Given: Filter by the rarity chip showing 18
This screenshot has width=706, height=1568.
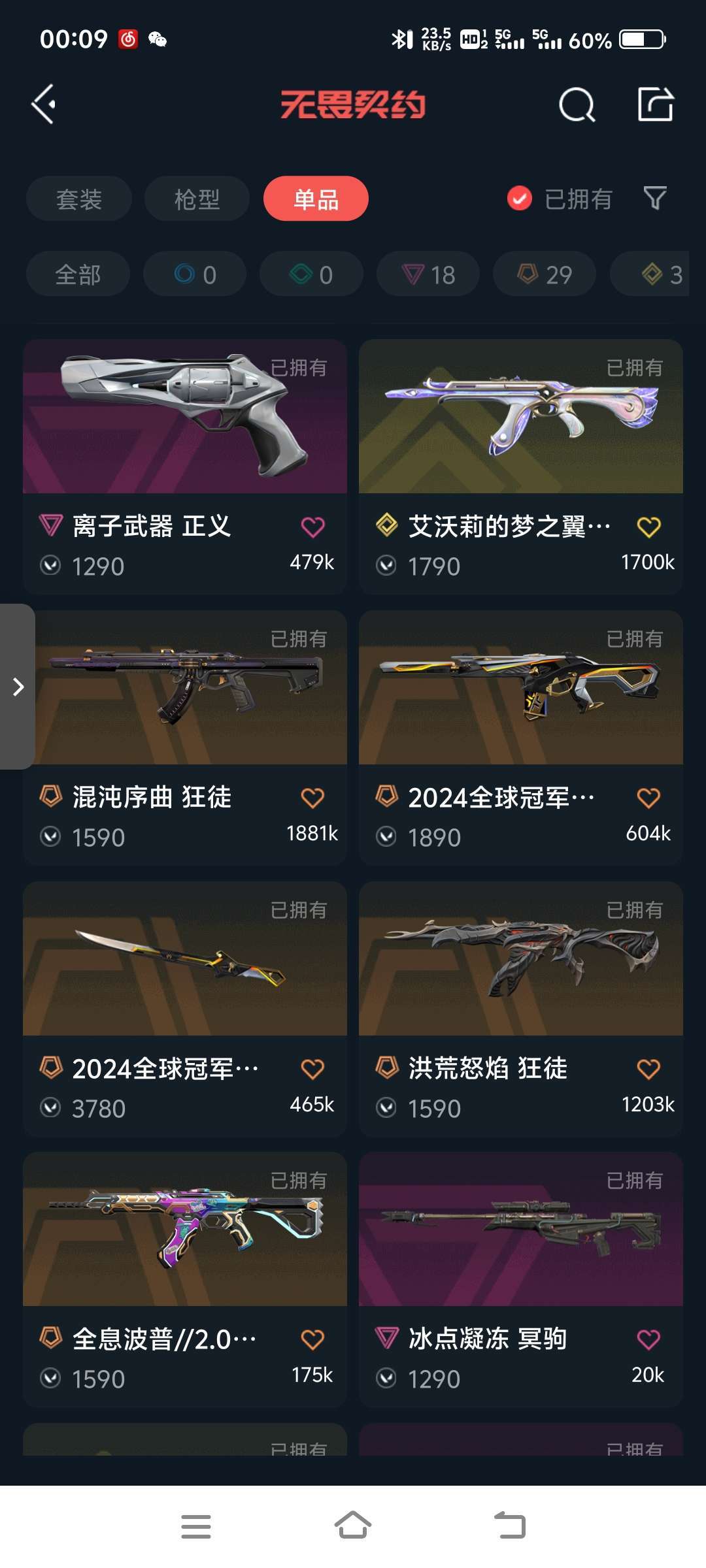Looking at the screenshot, I should click(428, 274).
